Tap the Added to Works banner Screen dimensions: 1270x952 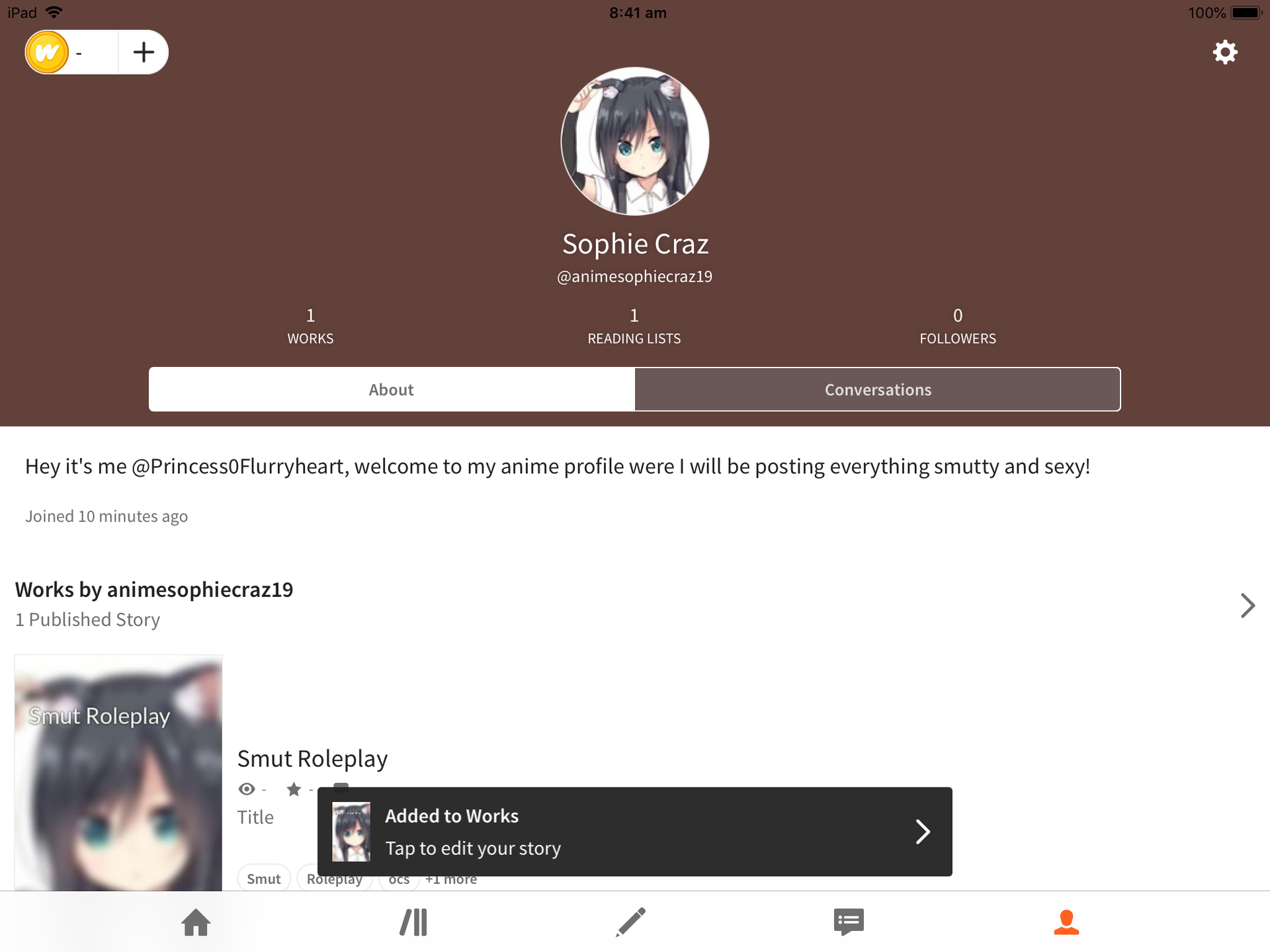click(634, 832)
